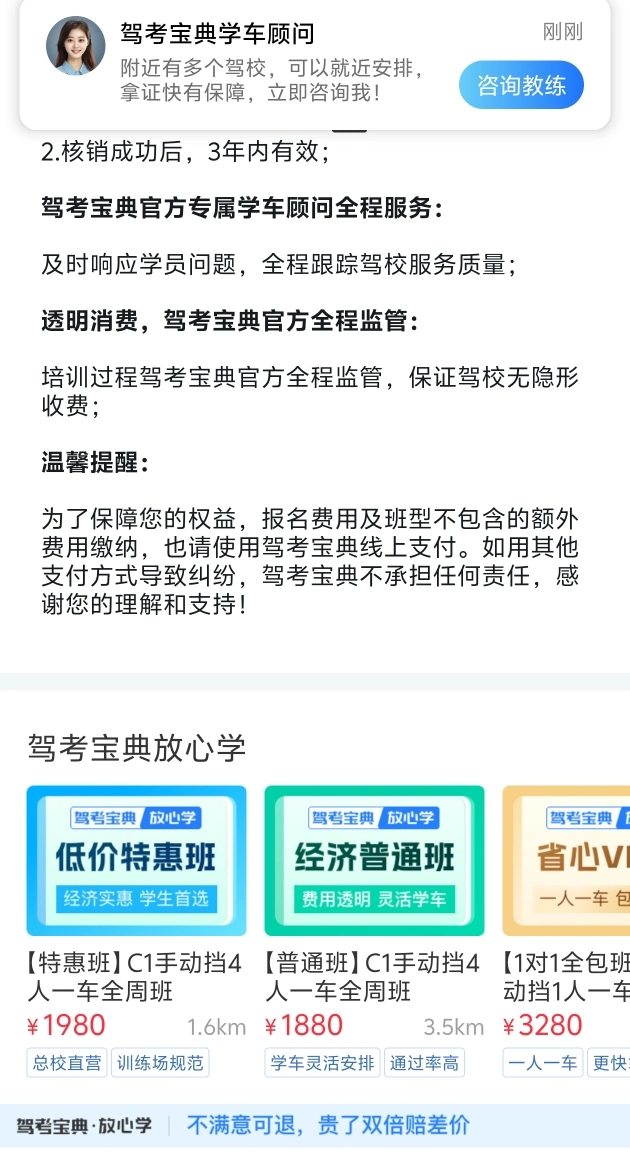Open the 驾考宝典学车顾问 advisor avatar
This screenshot has height=1157, width=630.
pyautogui.click(x=75, y=46)
